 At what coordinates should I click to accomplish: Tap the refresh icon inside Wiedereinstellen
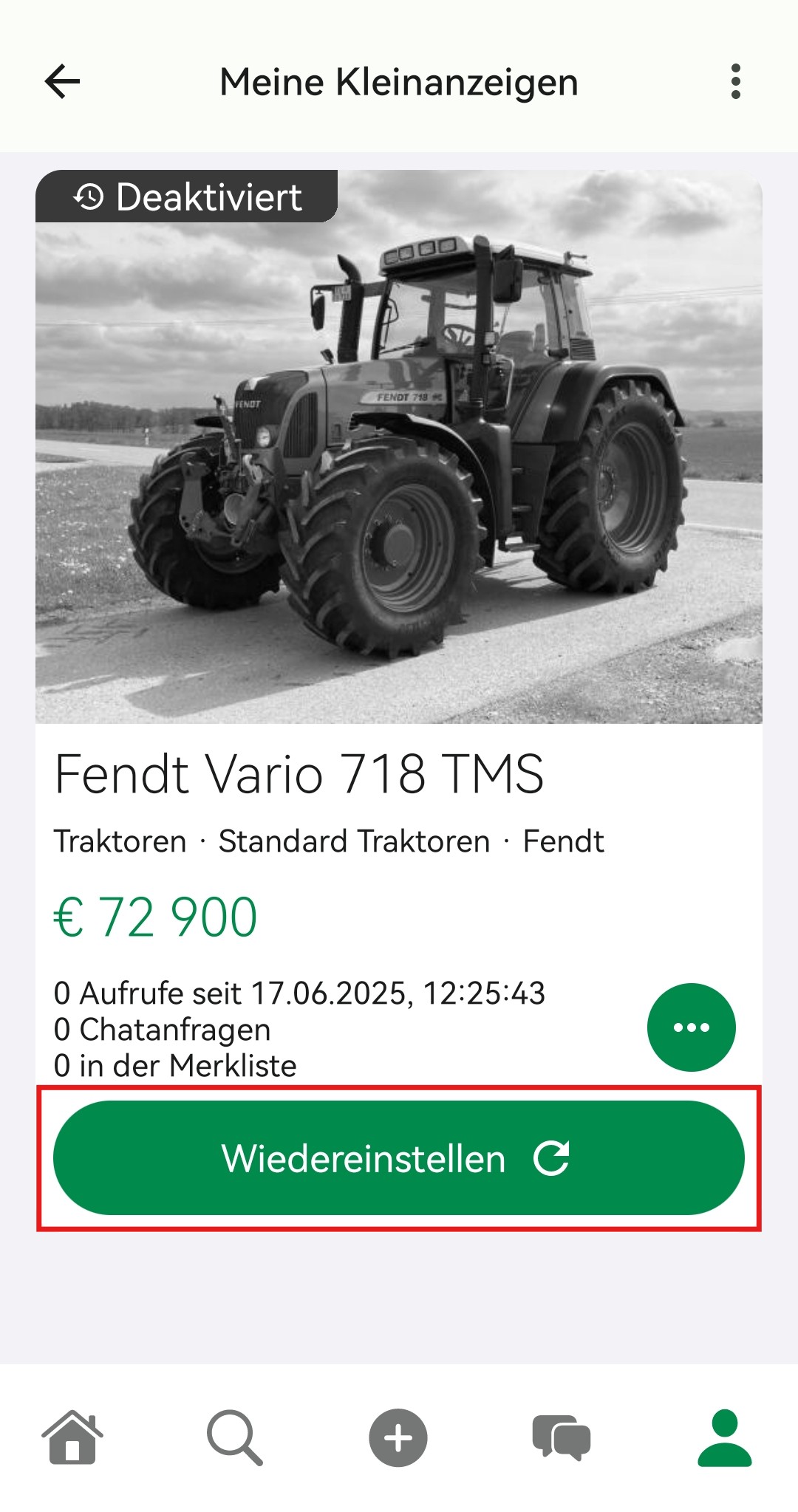(x=553, y=1158)
